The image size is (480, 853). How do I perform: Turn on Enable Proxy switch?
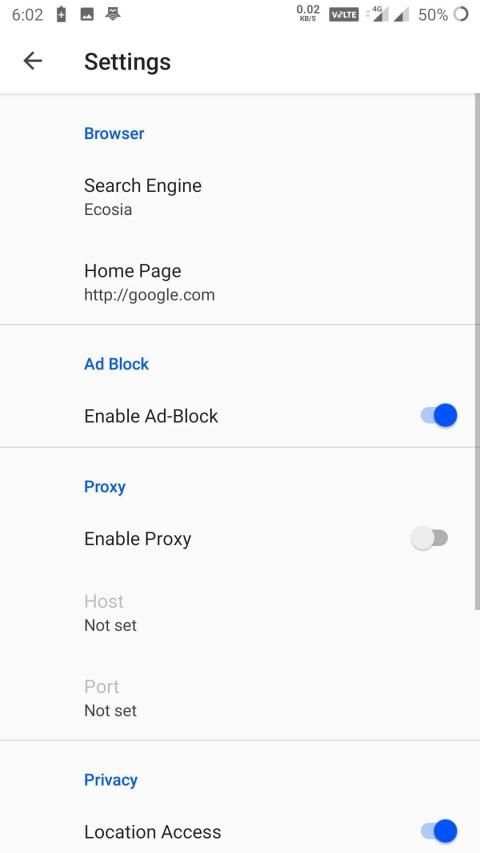(430, 539)
